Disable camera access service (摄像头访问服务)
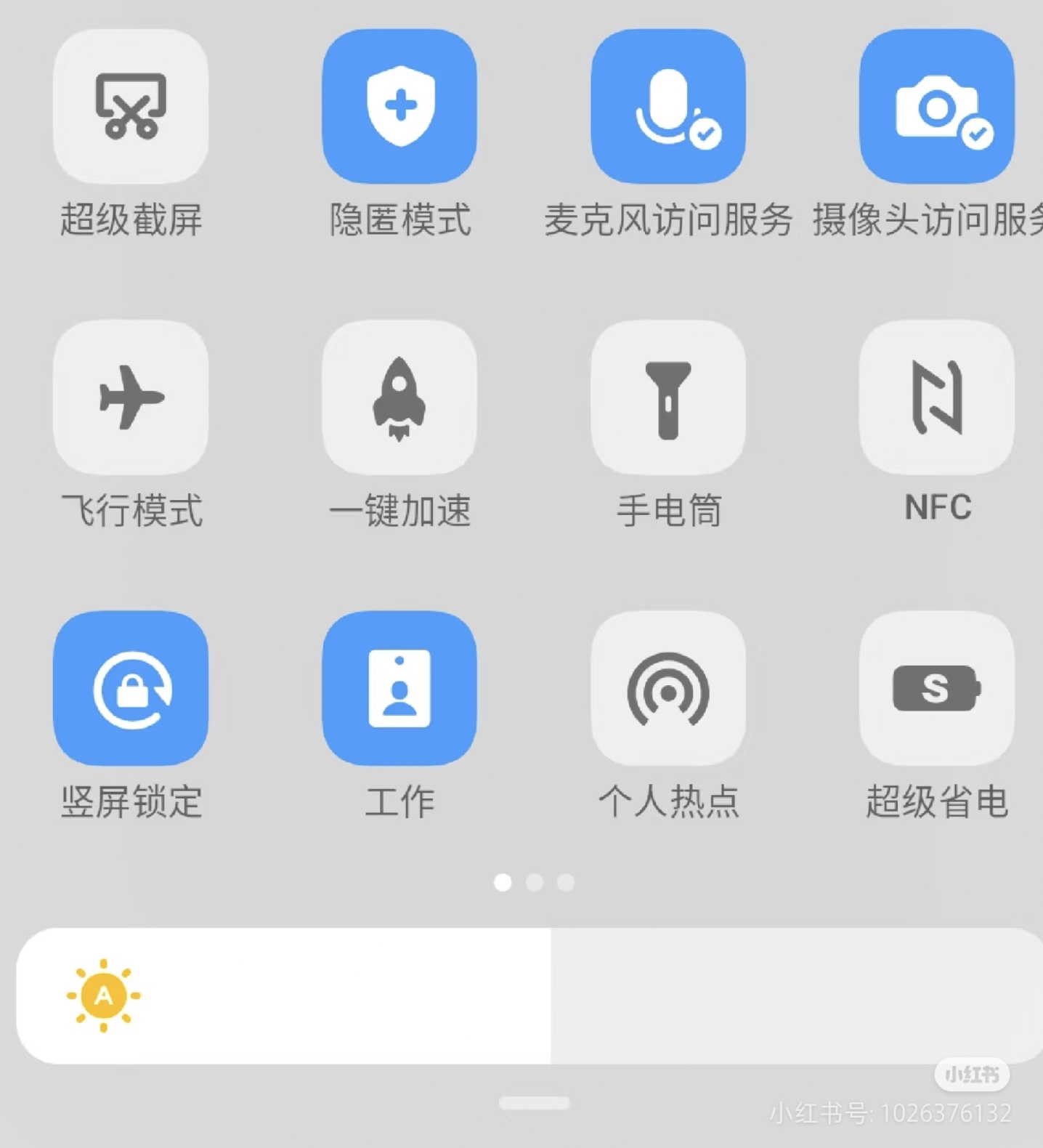Screen dimensions: 1043x1148 click(937, 106)
